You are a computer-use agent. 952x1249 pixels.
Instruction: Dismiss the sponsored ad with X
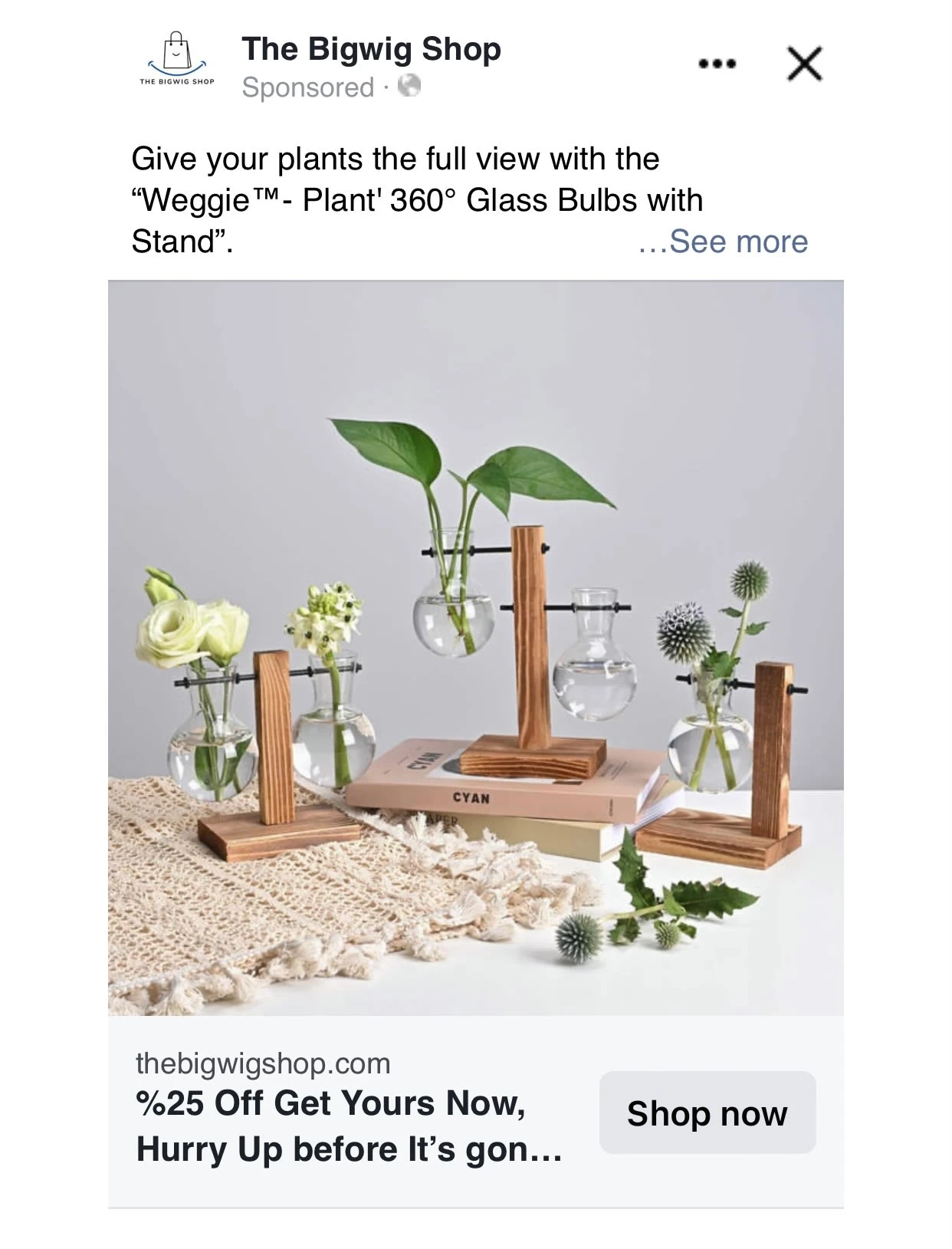[x=804, y=64]
